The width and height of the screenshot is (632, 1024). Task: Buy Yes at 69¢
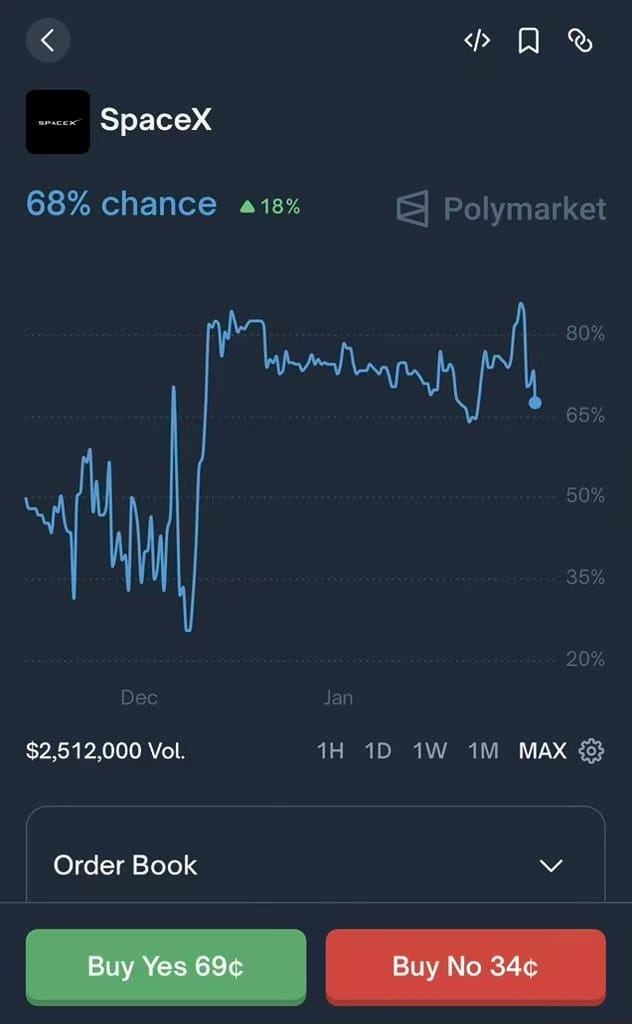point(166,966)
